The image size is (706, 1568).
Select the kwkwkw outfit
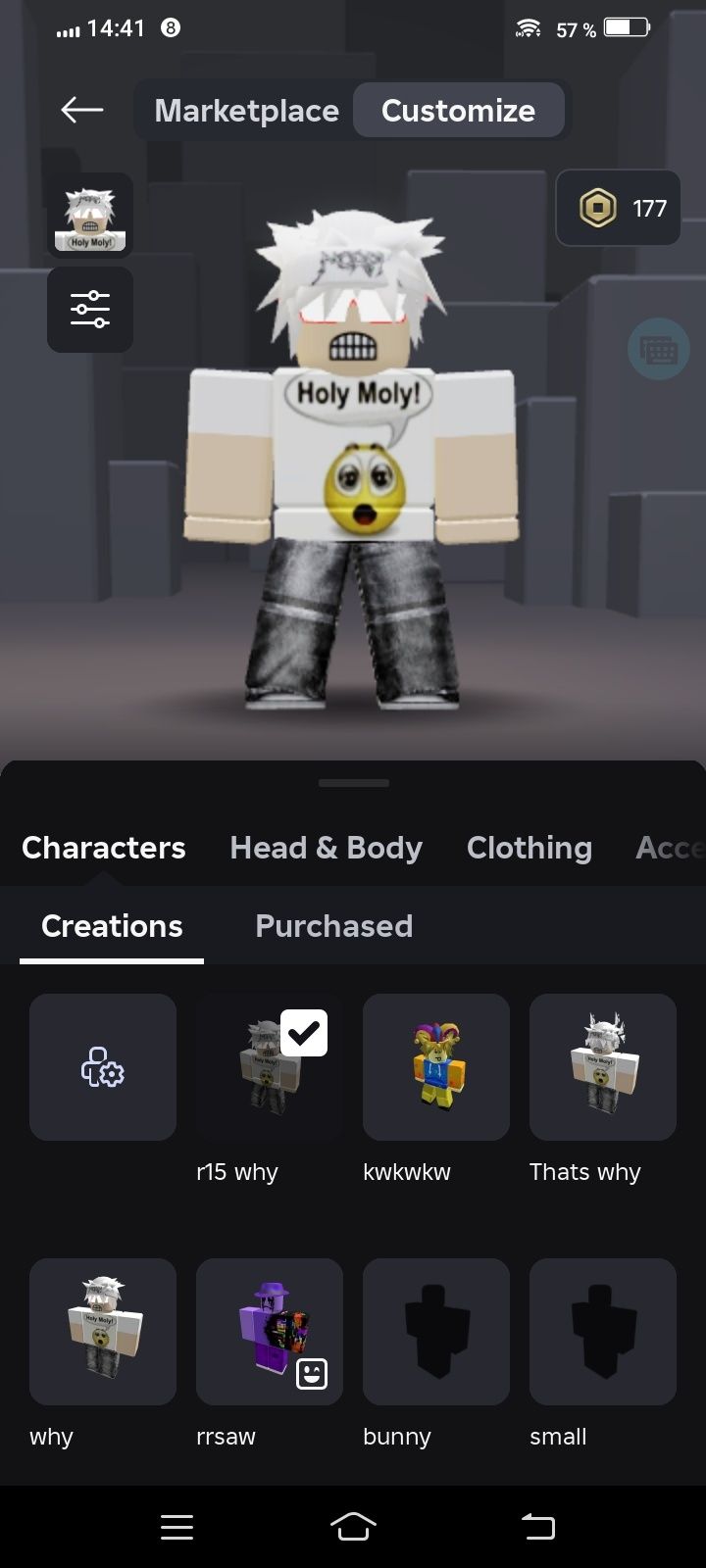(x=436, y=1067)
